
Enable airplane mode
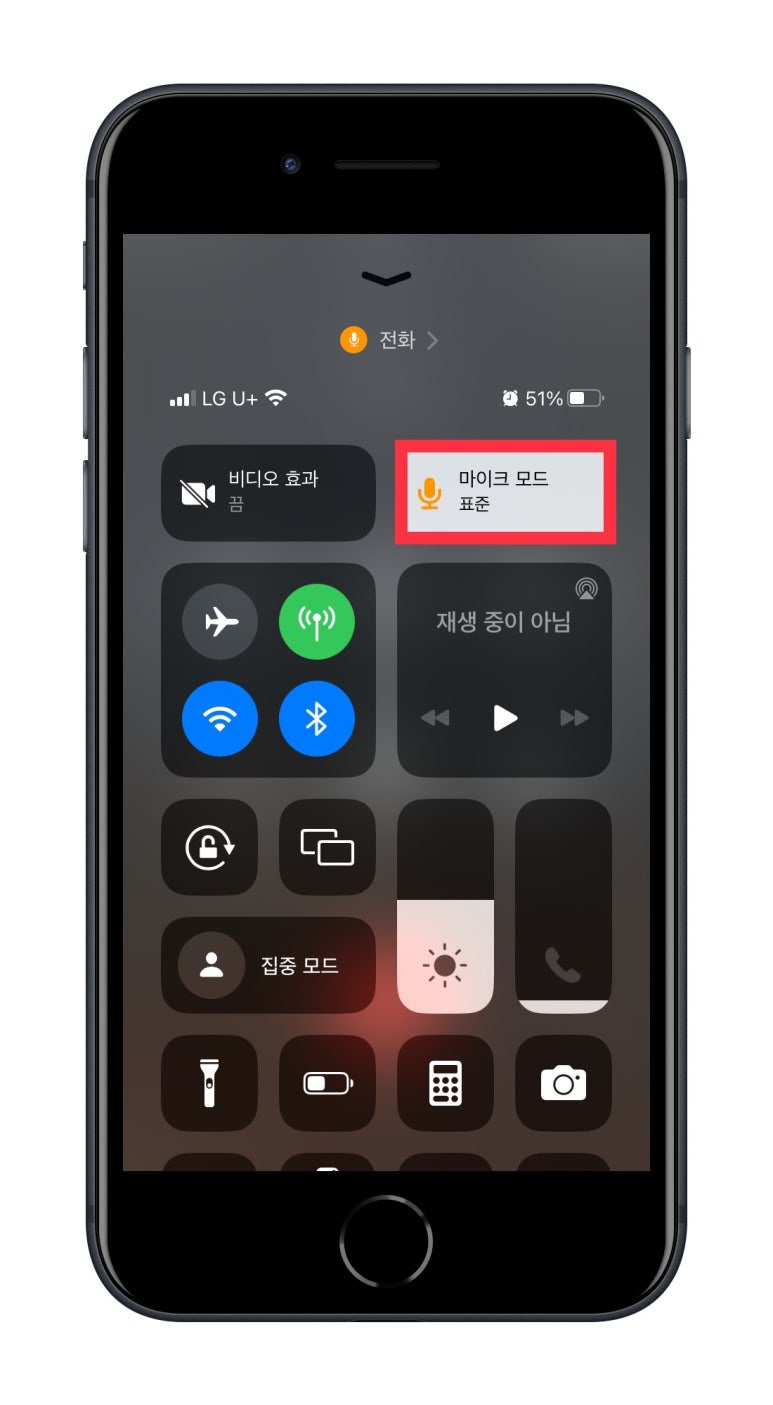(x=220, y=622)
